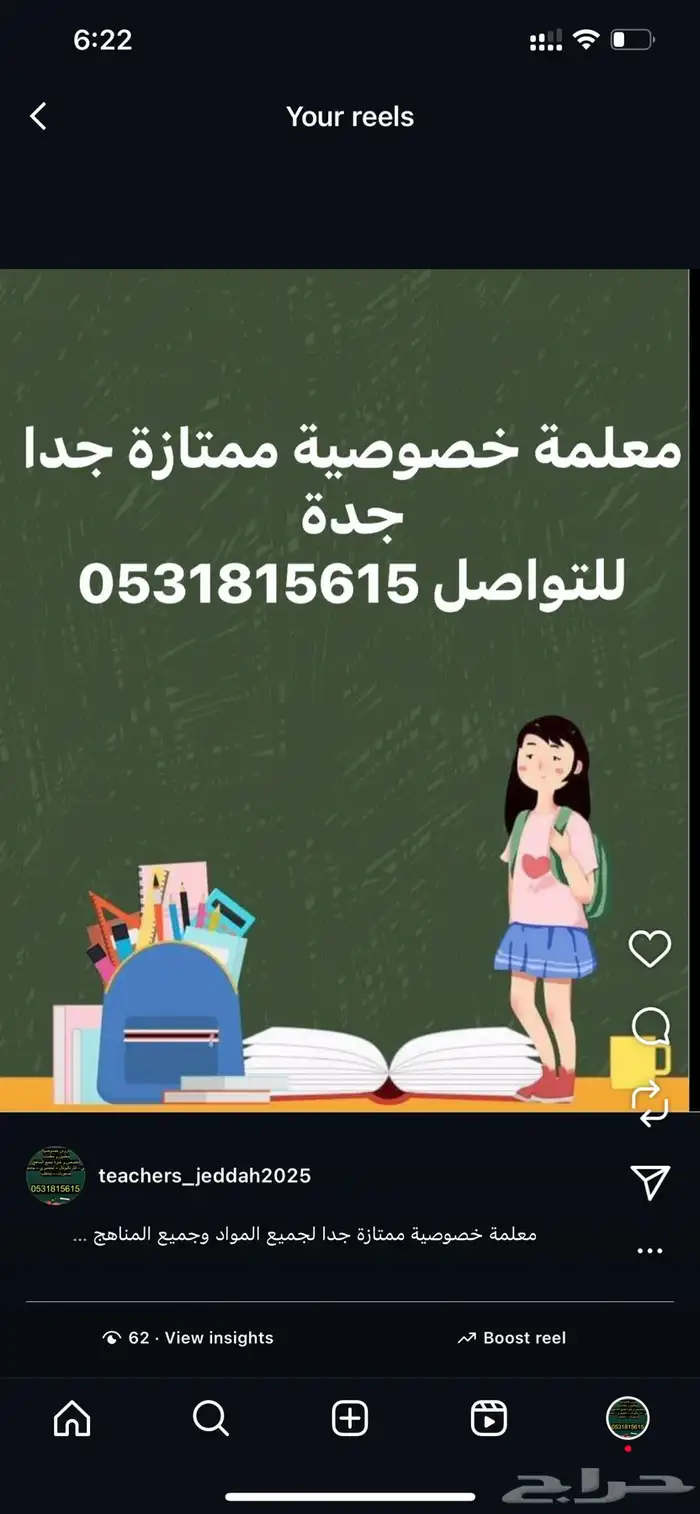Open the comments on this reel
This screenshot has width=700, height=1514.
(x=651, y=1026)
